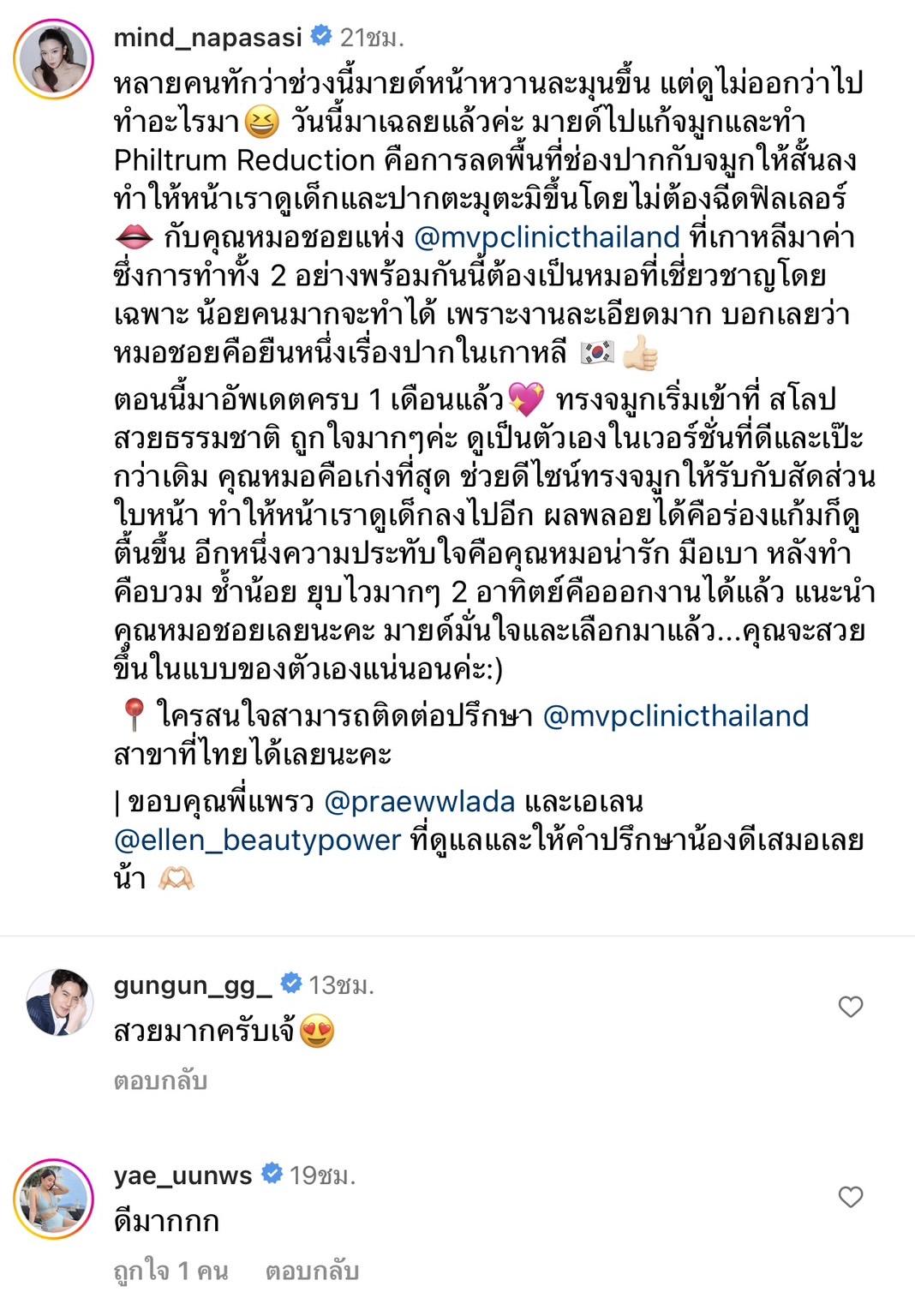Open first @mvpclinicthailand mention after คุณหมอชอยแห่ง
This screenshot has height=1316, width=915.
[x=547, y=237]
